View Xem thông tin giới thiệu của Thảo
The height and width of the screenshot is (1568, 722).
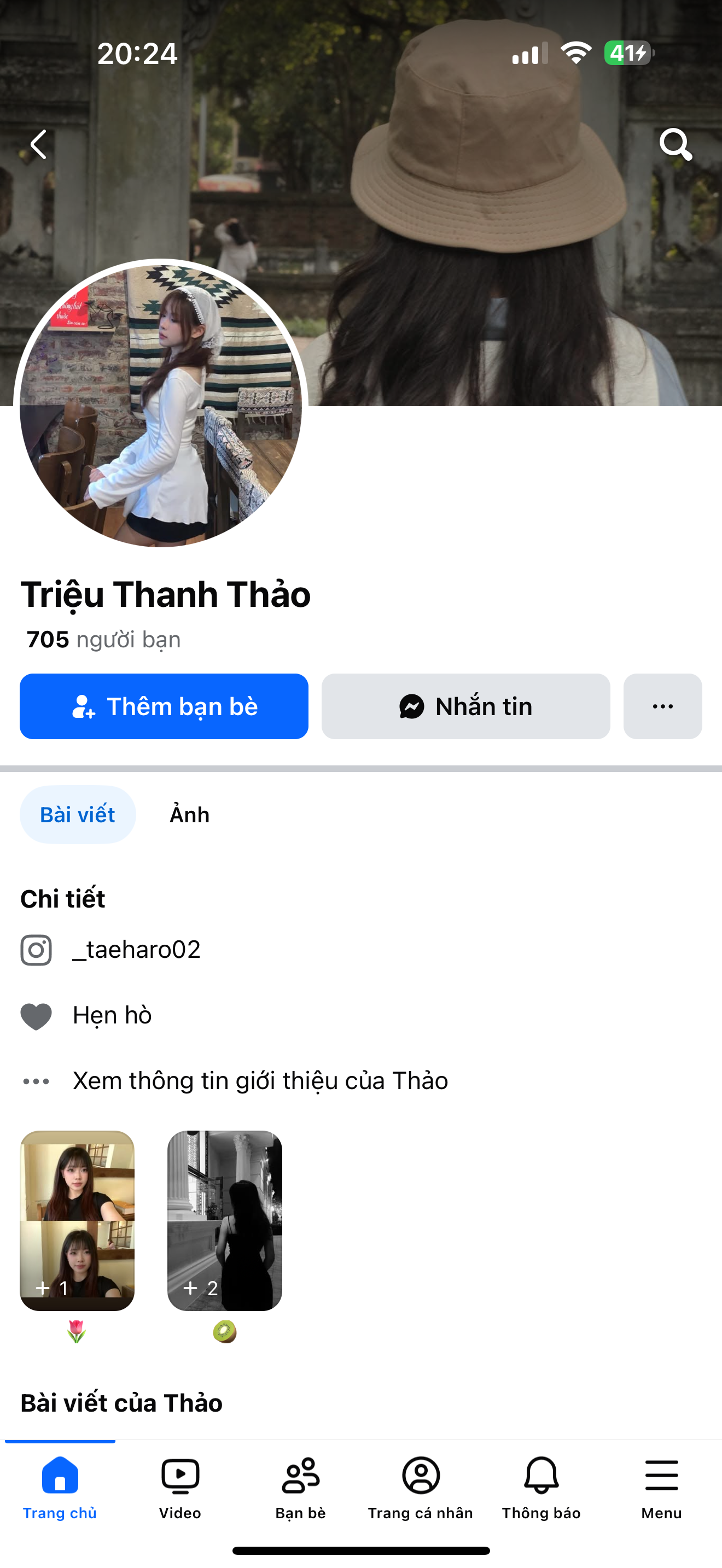[x=260, y=1080]
